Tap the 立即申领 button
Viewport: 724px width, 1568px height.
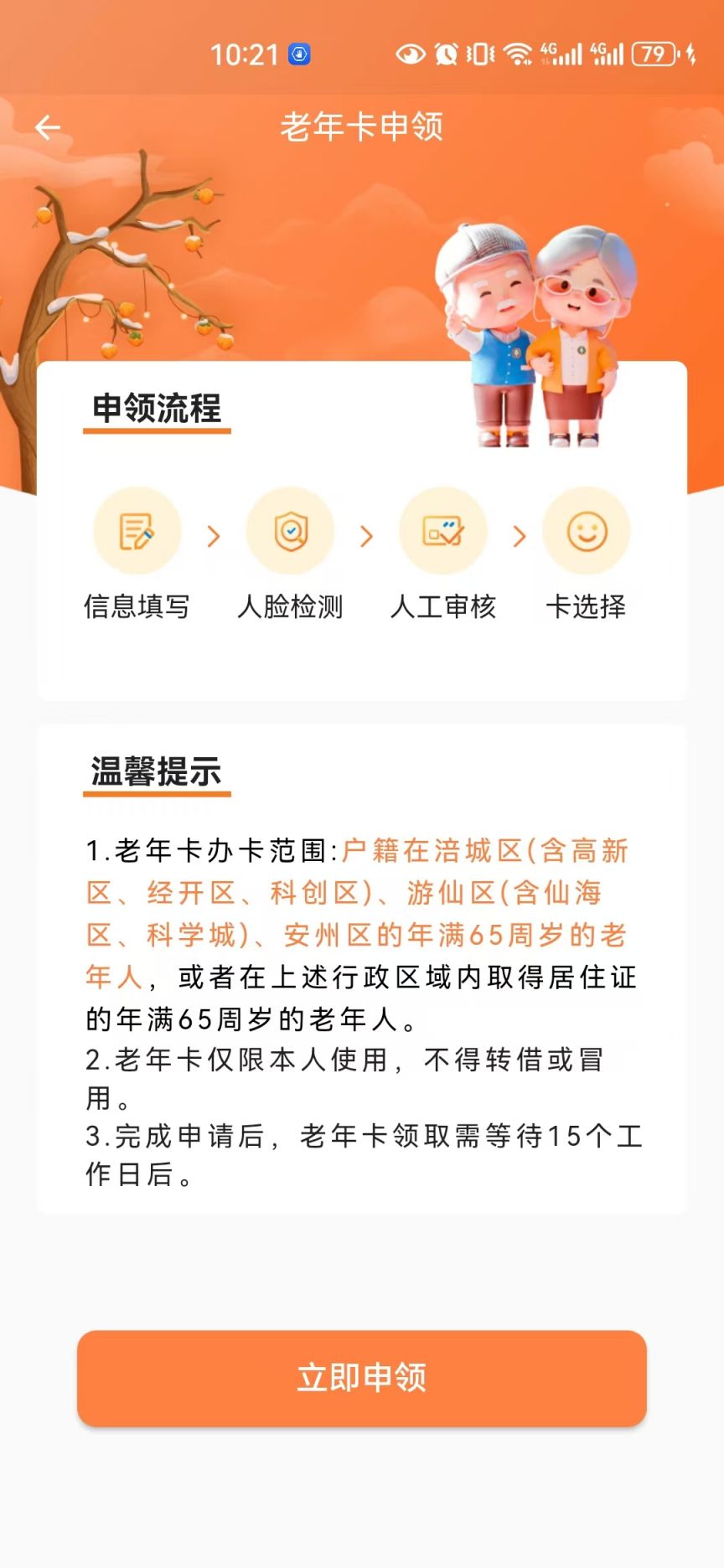tap(362, 1378)
